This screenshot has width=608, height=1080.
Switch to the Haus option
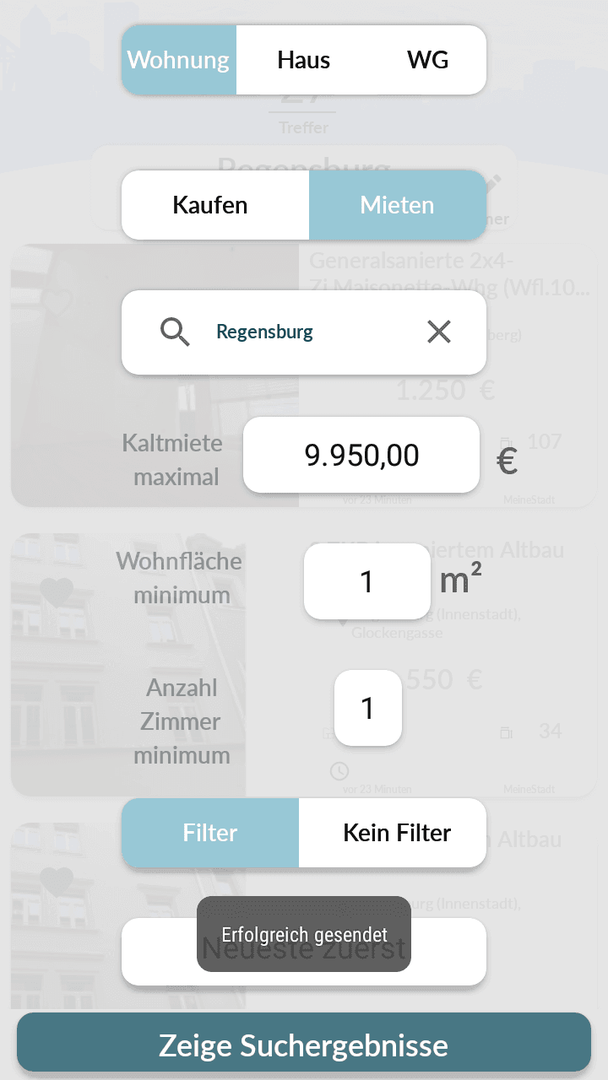[304, 60]
